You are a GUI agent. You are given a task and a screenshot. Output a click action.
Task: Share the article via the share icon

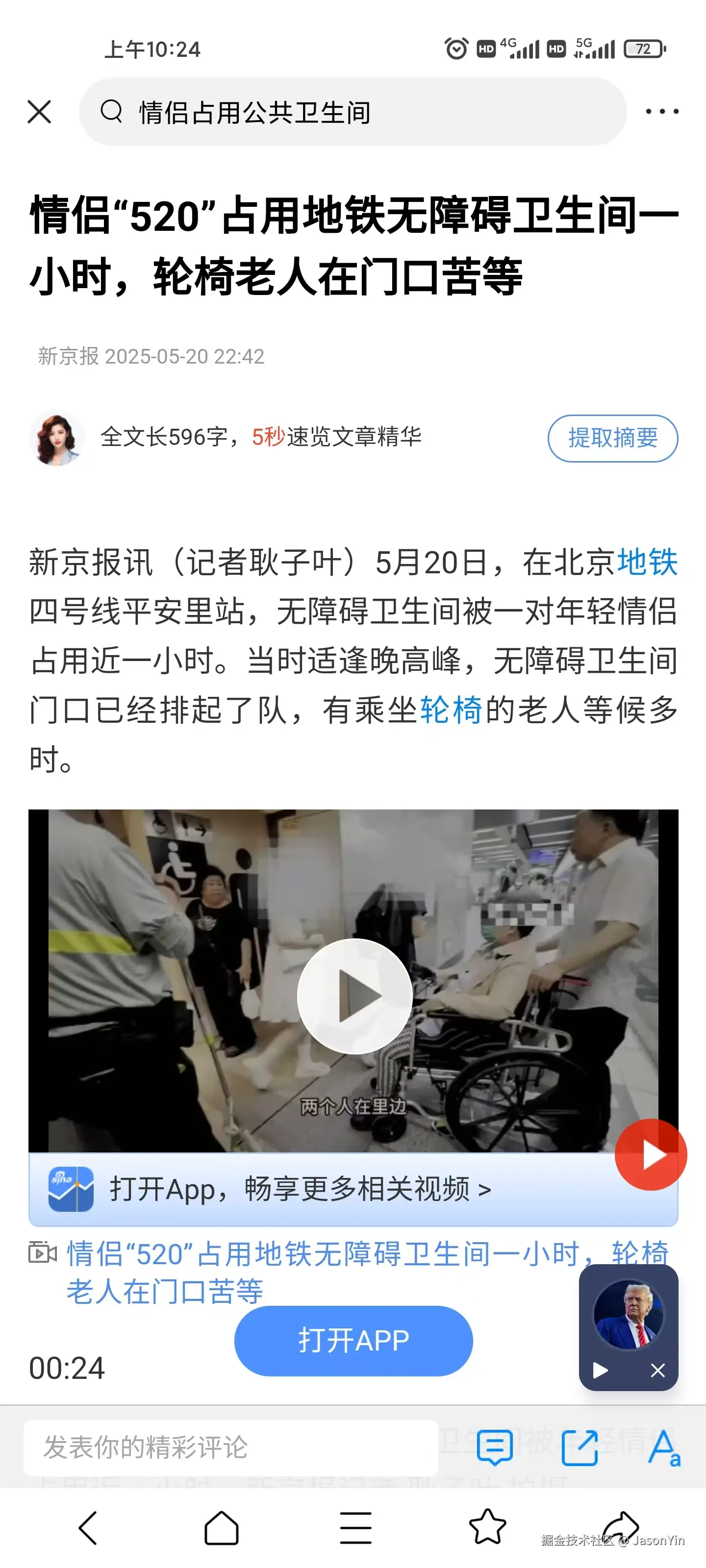(x=579, y=1447)
